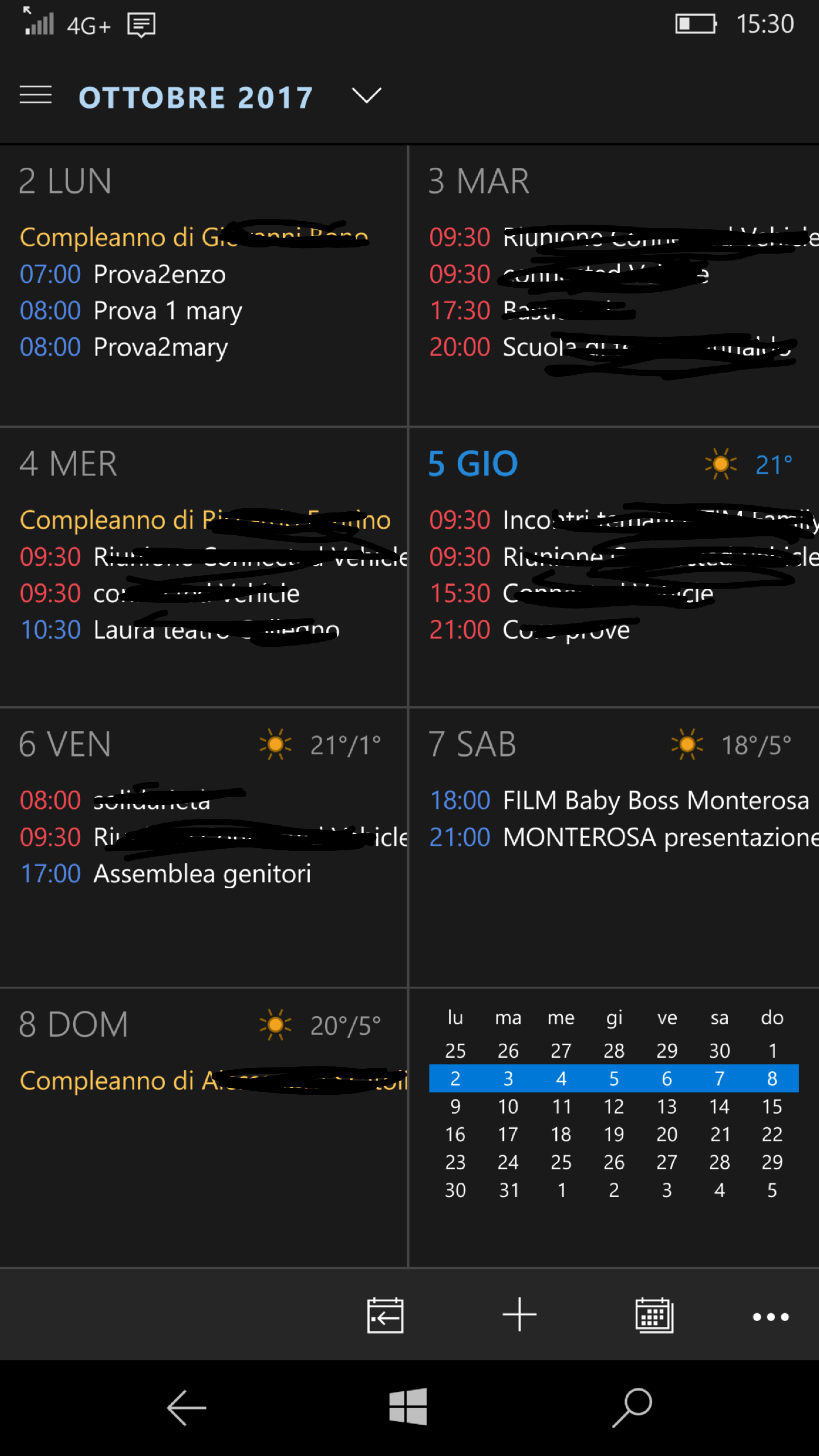The image size is (819, 1456).
Task: Select day 31 in the mini calendar
Action: [508, 1190]
